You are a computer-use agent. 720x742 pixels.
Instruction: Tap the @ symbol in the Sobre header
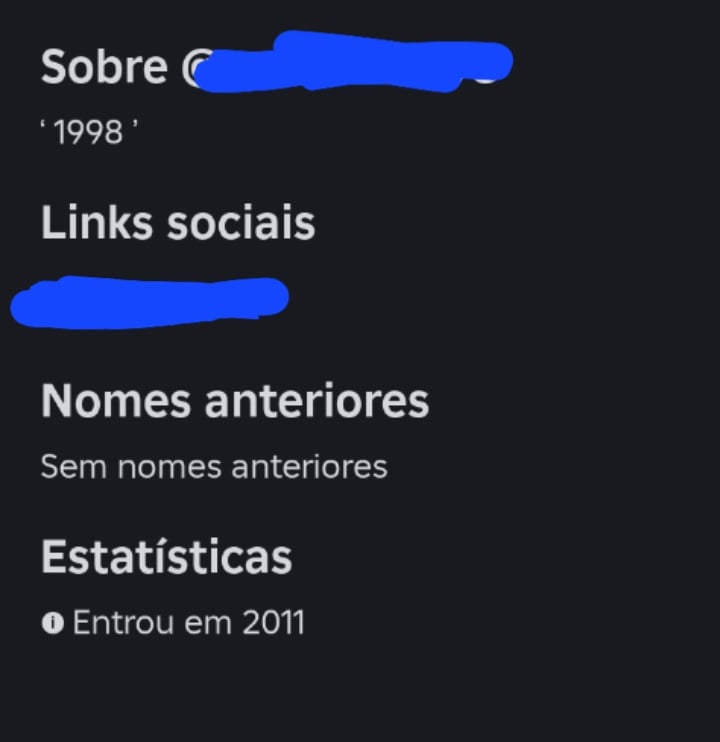(192, 67)
